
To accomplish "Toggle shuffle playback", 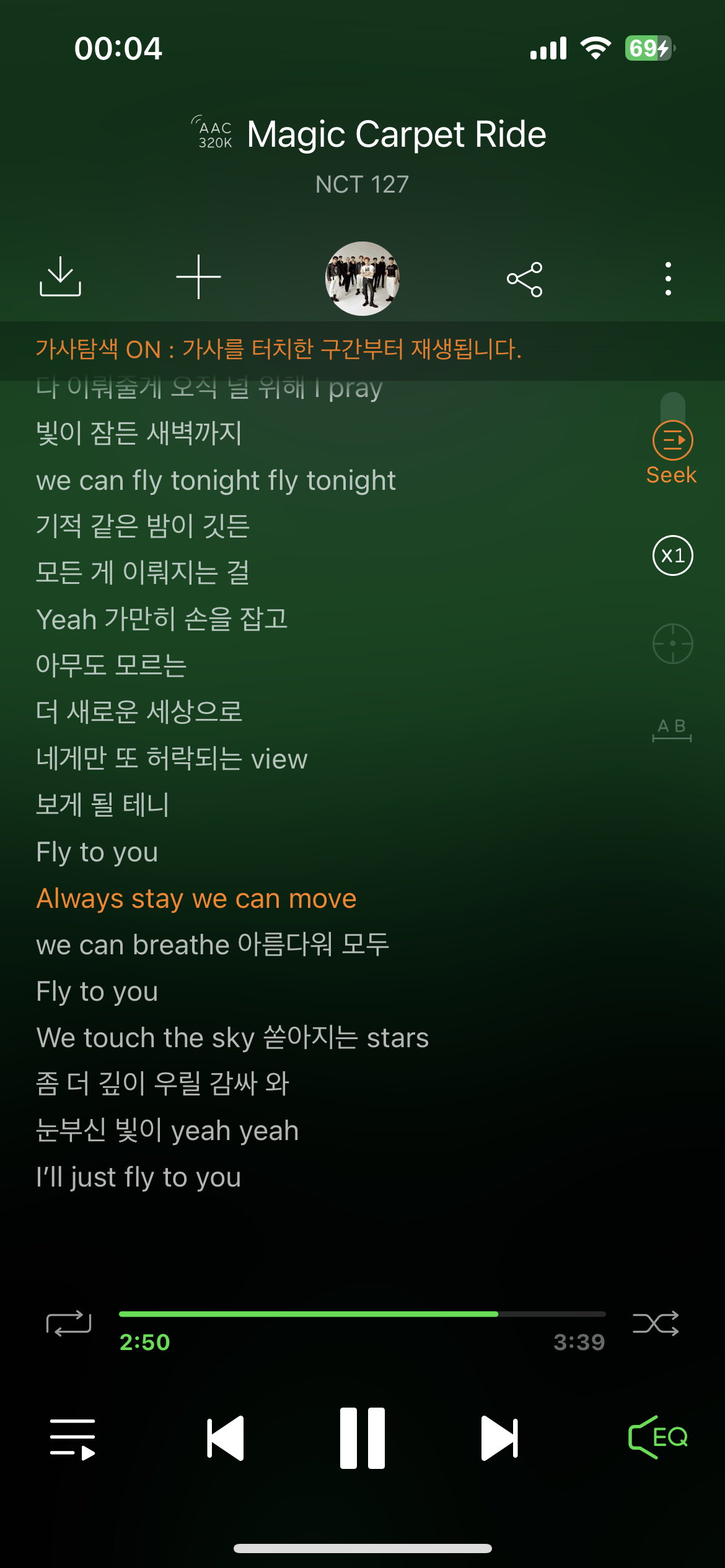I will pos(656,1323).
